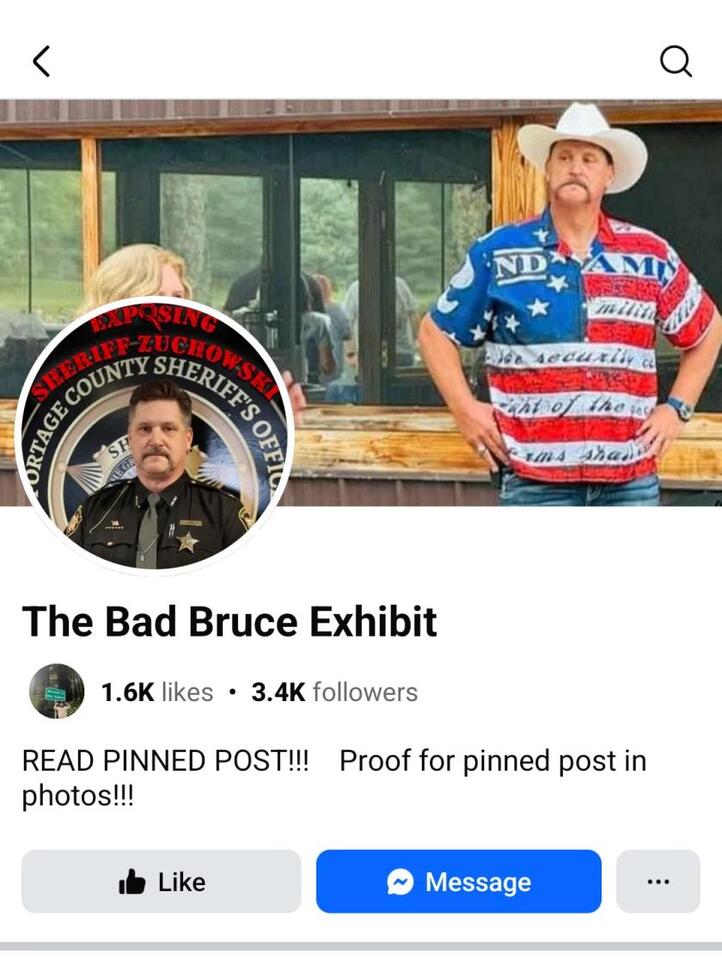Viewport: 722px width, 960px height.
Task: Message The Bad Bruce Exhibit page
Action: 459,881
